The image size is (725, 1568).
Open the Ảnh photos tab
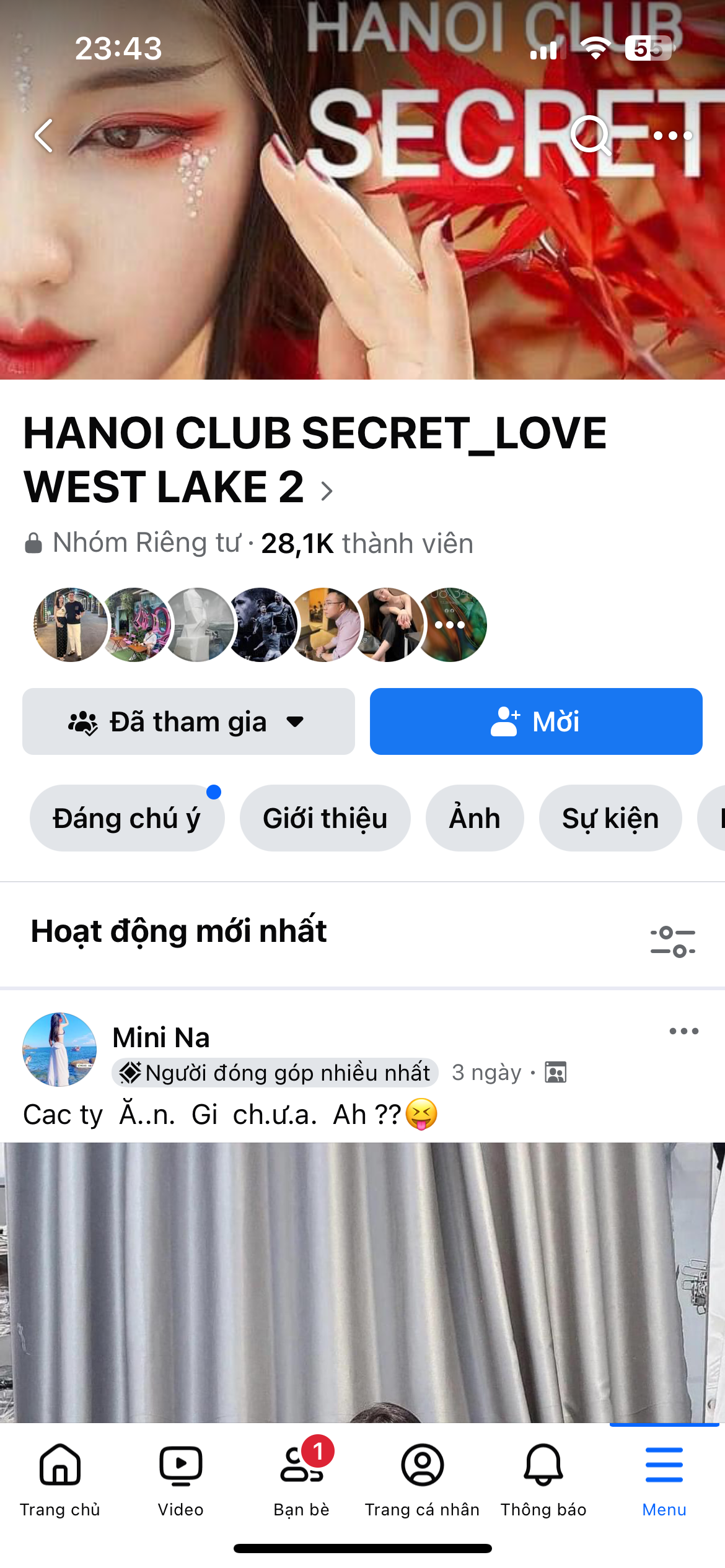click(x=475, y=818)
